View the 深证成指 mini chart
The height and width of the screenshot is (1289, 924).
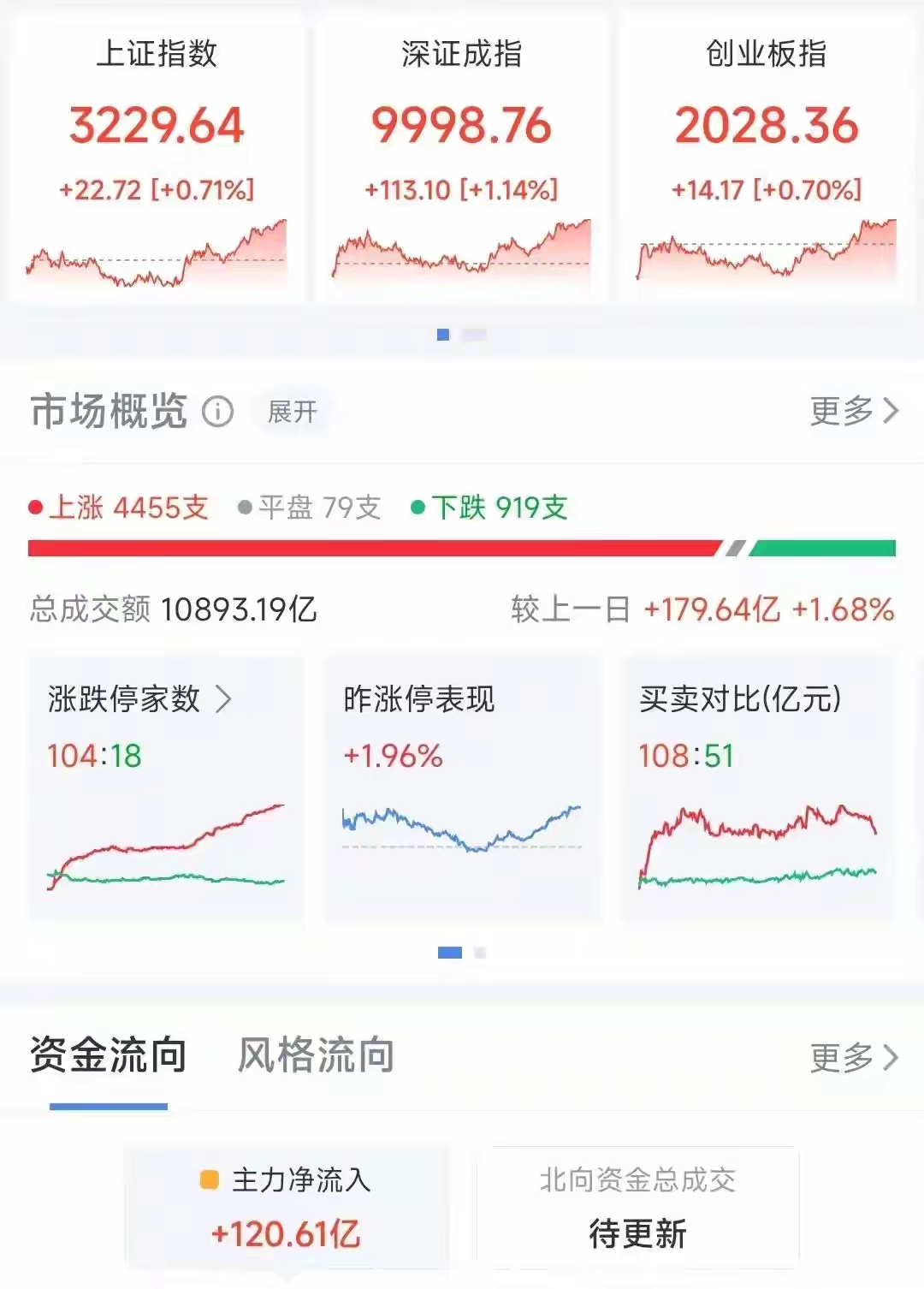point(459,251)
